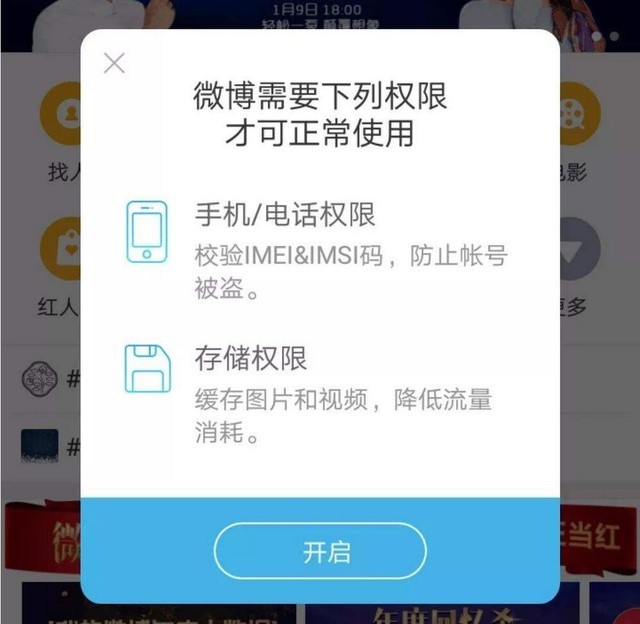
Task: Tap the 开启 button to enable permissions
Action: coord(320,551)
